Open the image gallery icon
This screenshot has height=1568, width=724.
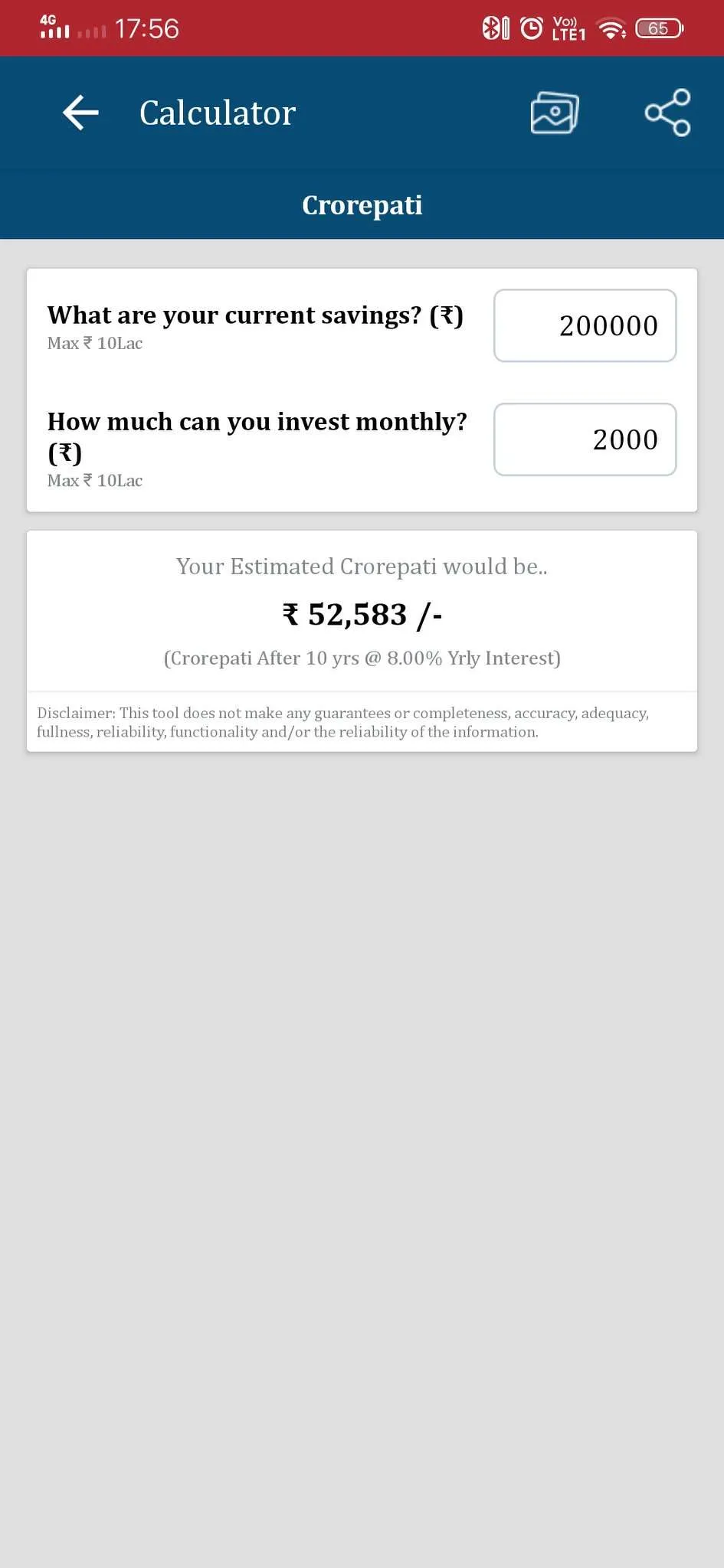(554, 113)
